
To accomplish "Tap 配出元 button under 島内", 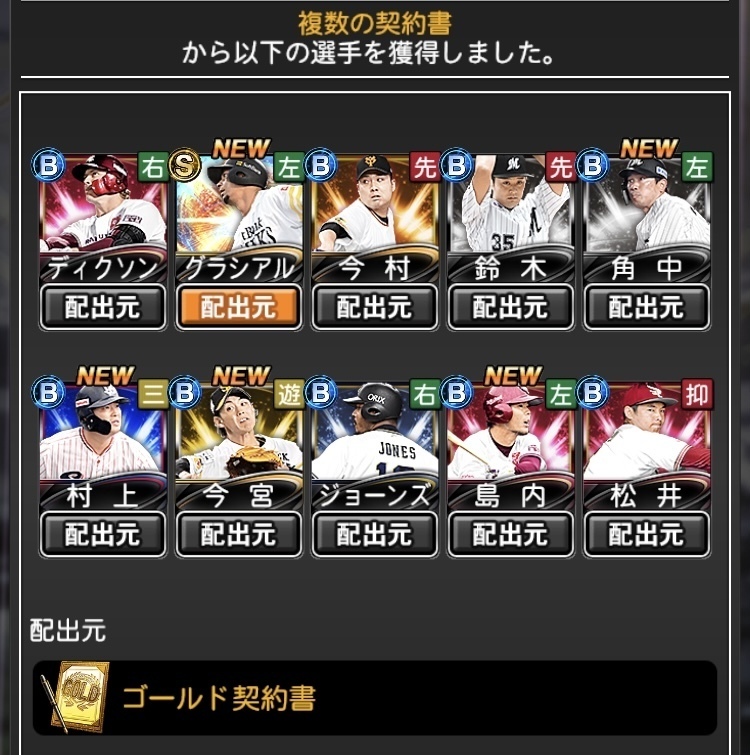I will [511, 534].
